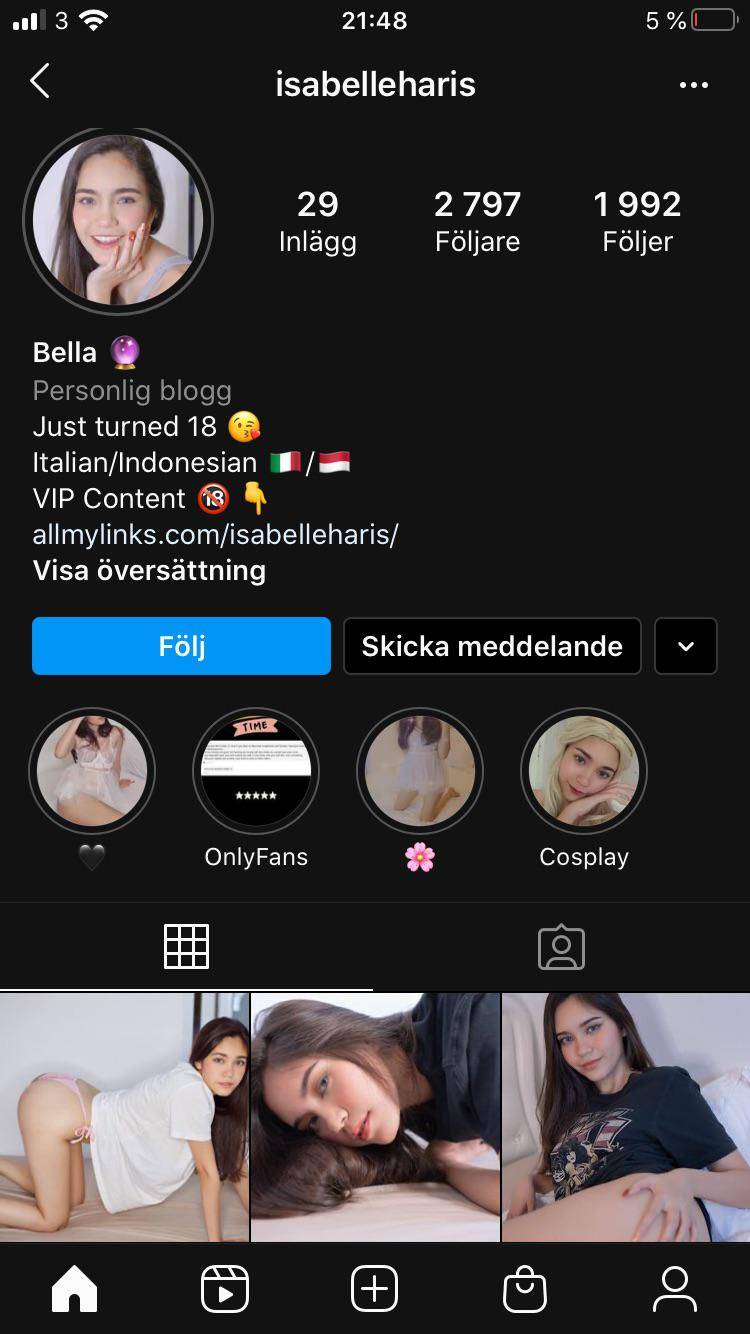Open the post with the black t-shirt
The height and width of the screenshot is (1334, 750).
[626, 1117]
